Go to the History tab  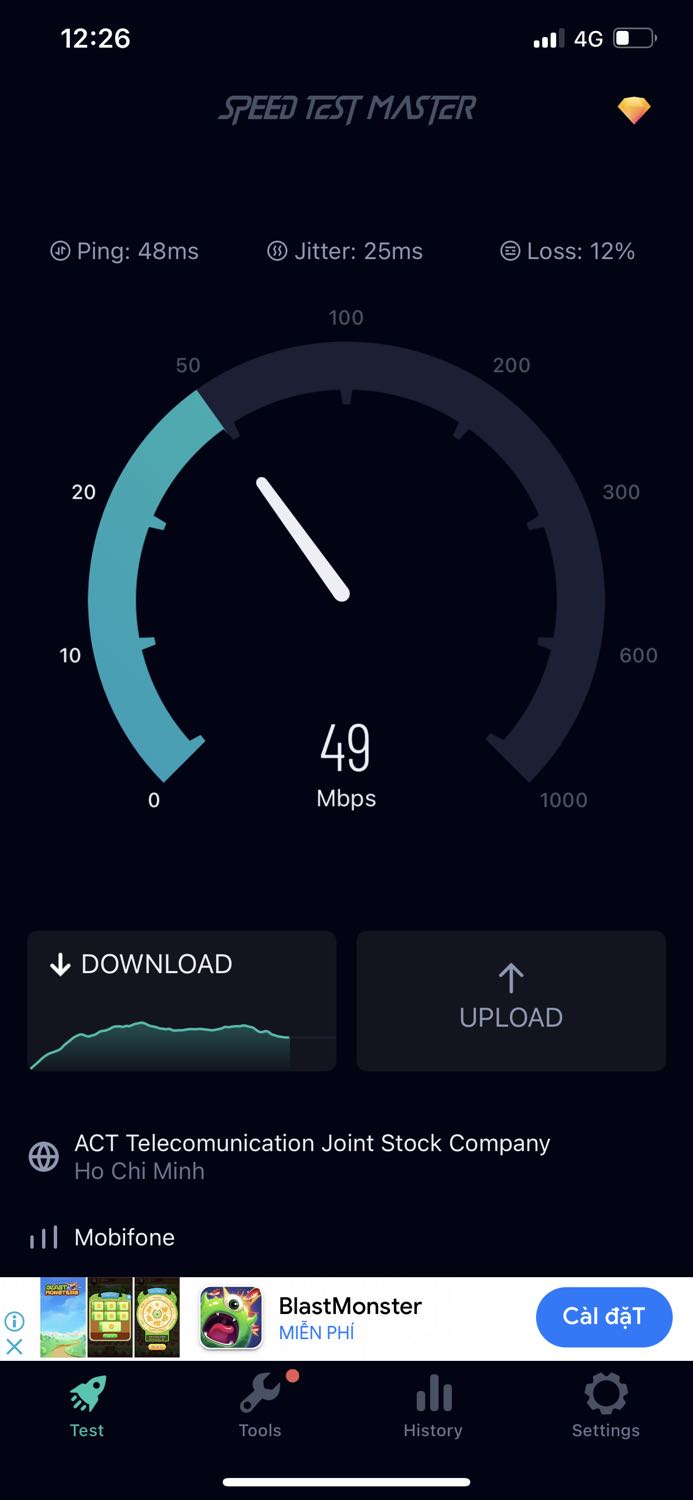(433, 1405)
